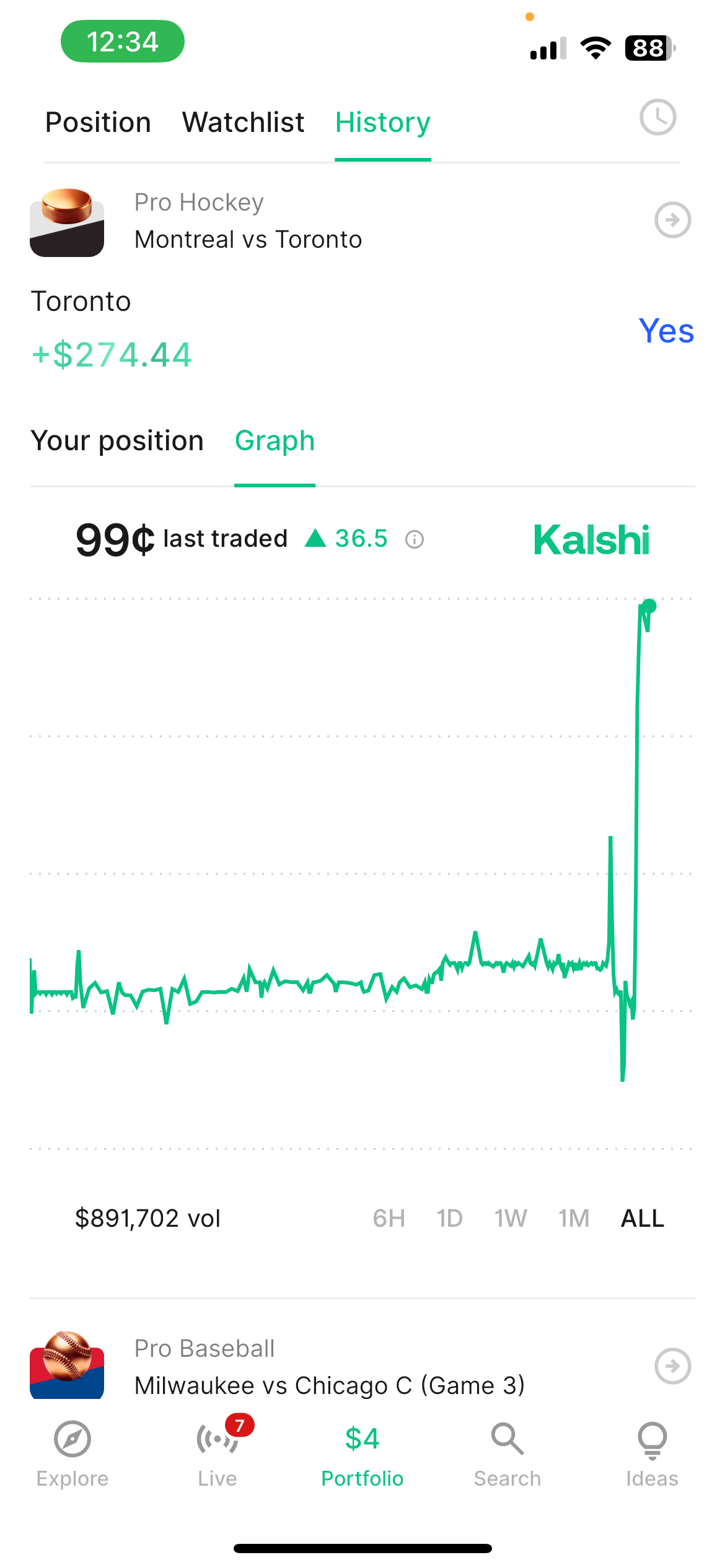Select the 1M chart range
This screenshot has width=725, height=1568.
tap(574, 1219)
